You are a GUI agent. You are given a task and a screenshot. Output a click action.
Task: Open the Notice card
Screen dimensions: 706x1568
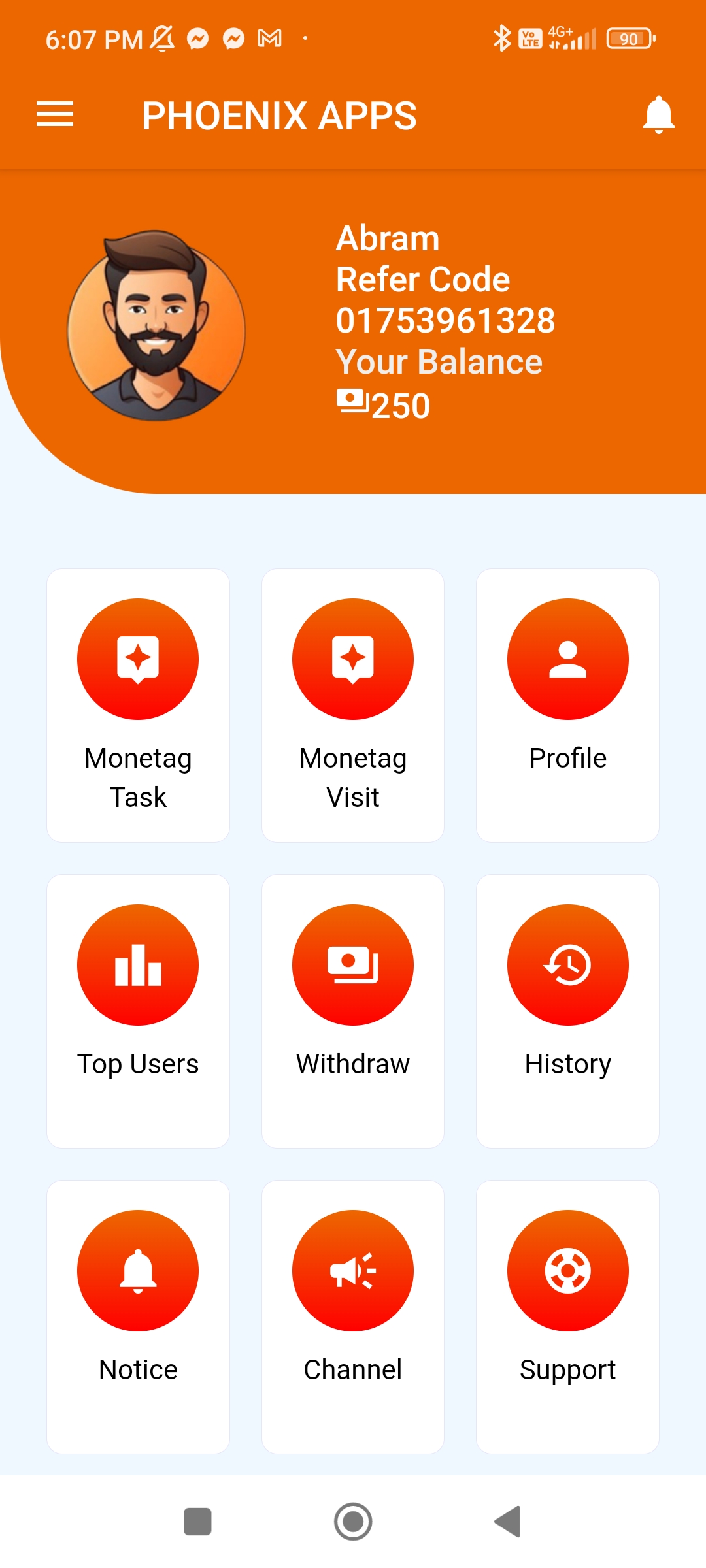138,1317
